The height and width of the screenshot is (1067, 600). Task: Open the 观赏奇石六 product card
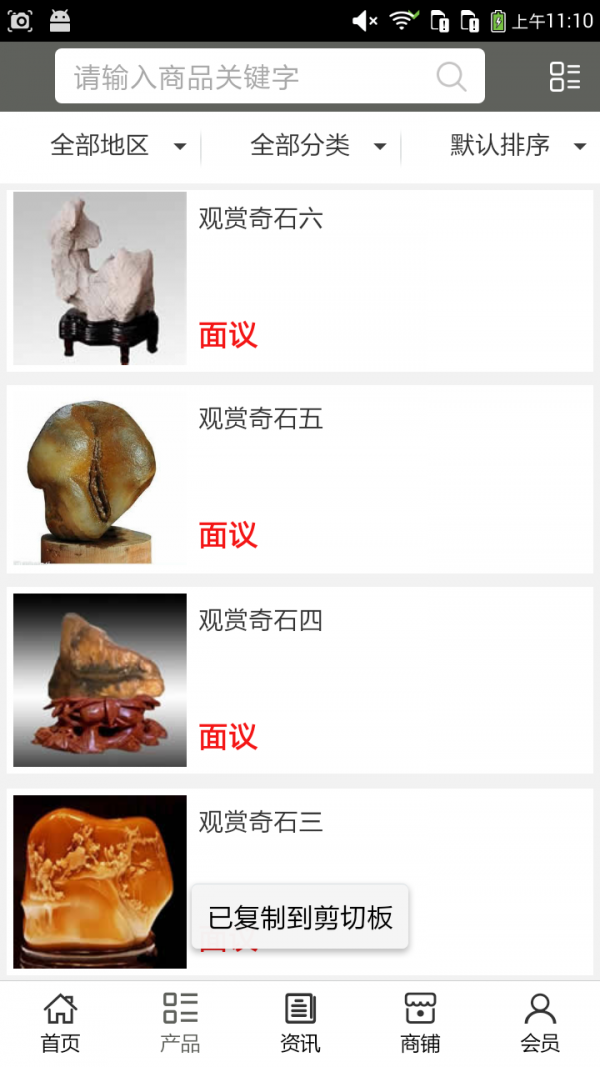(300, 279)
